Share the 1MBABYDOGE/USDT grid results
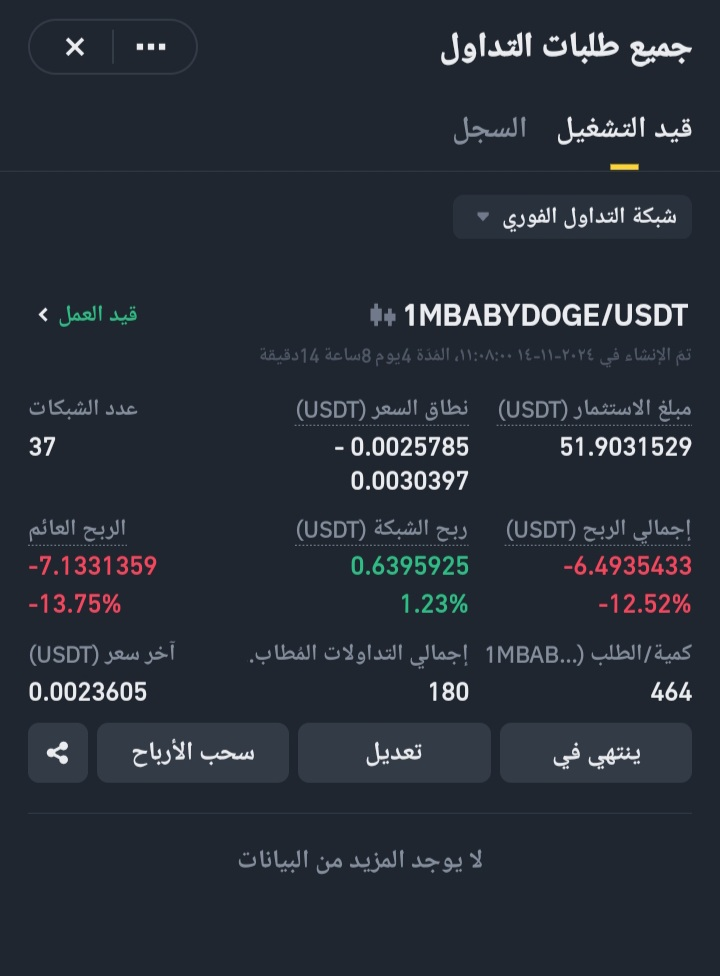The width and height of the screenshot is (720, 976). point(58,753)
